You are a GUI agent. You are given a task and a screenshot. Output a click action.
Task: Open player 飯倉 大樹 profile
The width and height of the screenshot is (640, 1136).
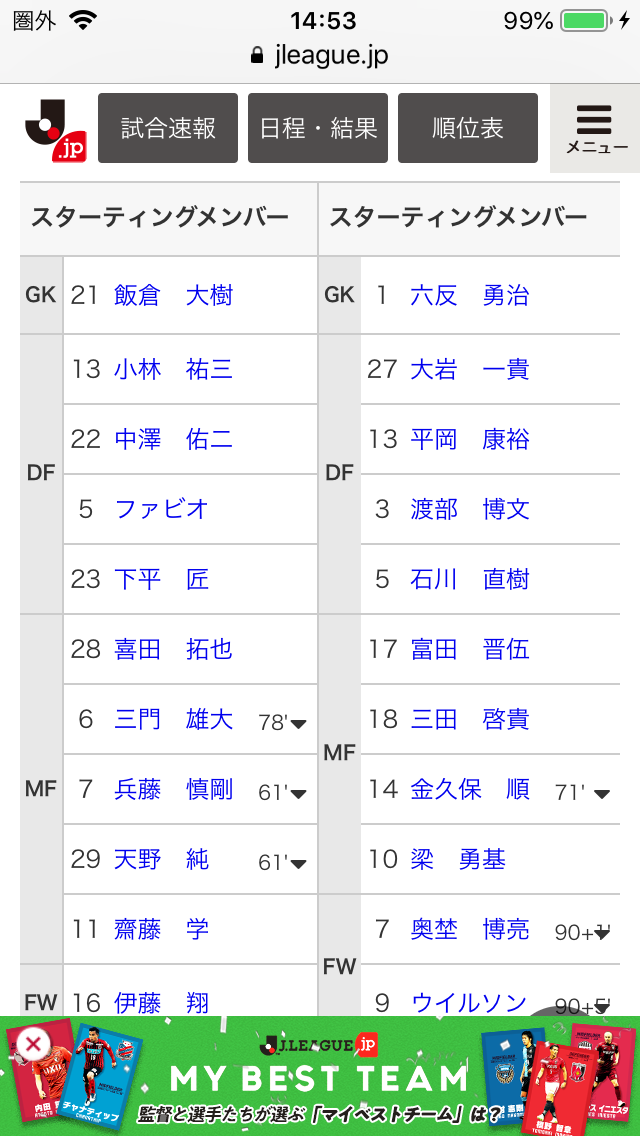[x=173, y=296]
